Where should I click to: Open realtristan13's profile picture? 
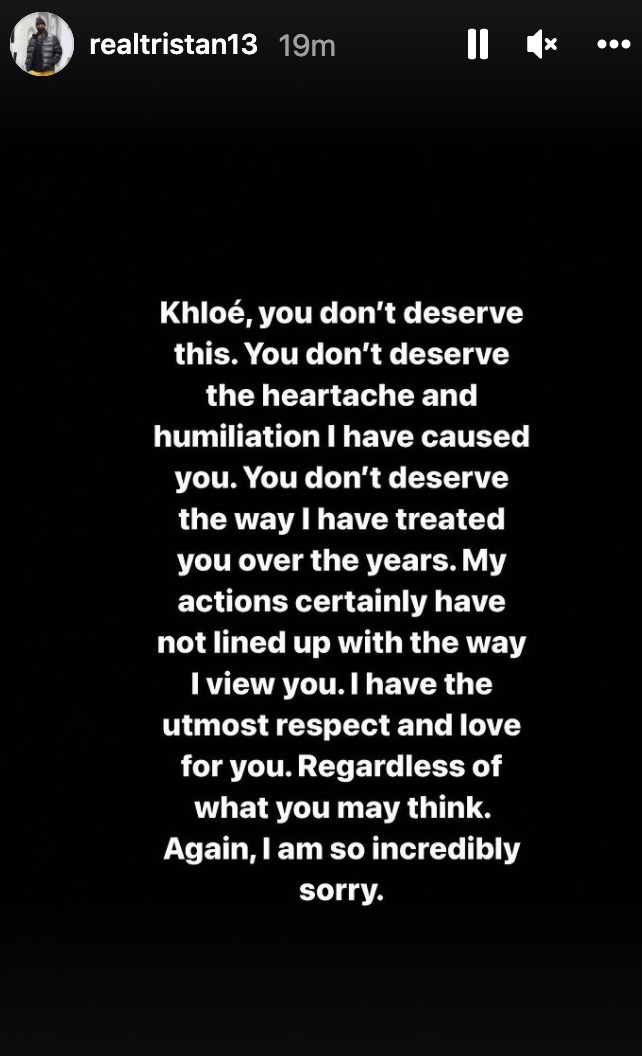(x=42, y=45)
